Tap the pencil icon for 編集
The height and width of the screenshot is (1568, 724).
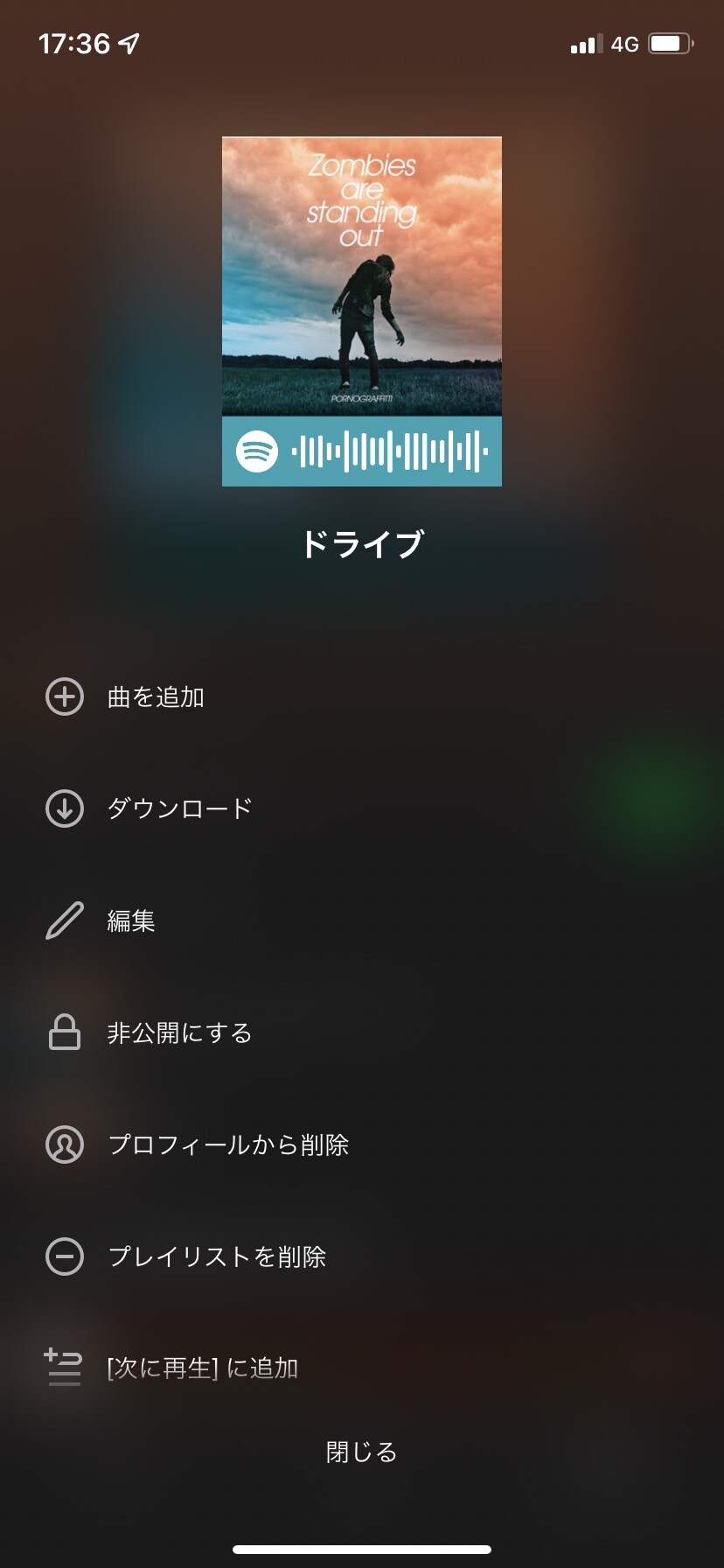click(64, 920)
